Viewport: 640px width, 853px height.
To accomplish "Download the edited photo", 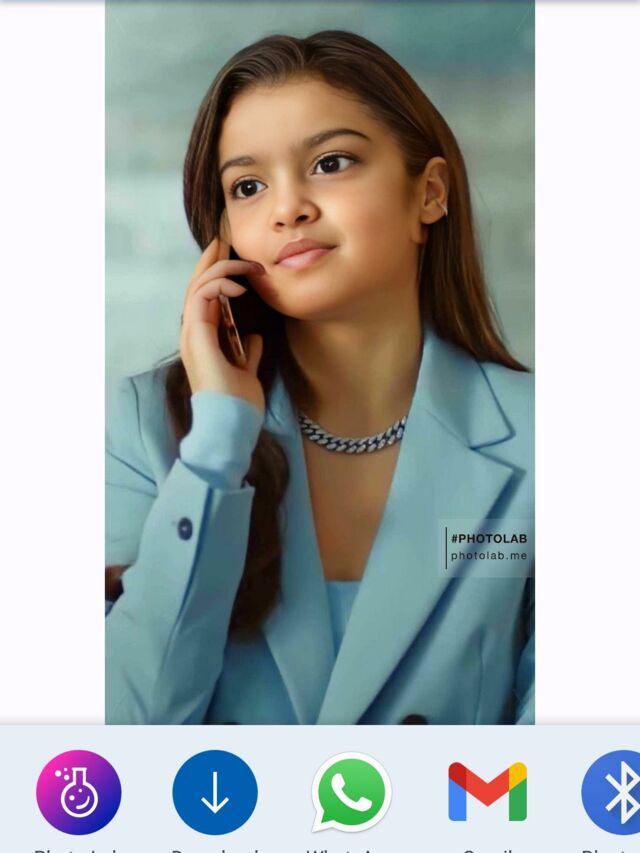I will pos(215,792).
